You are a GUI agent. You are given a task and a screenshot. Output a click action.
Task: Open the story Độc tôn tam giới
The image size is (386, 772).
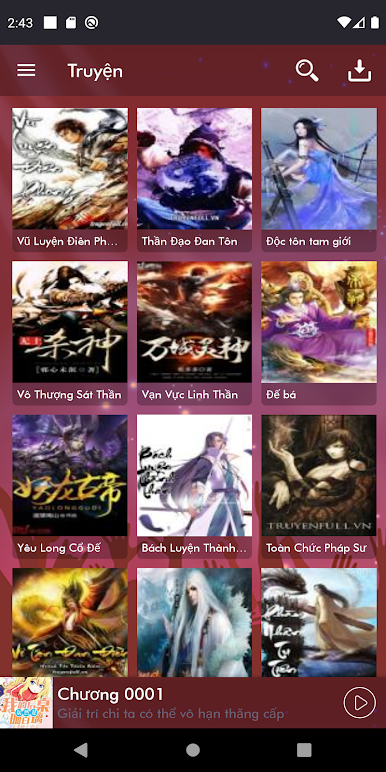pos(319,180)
